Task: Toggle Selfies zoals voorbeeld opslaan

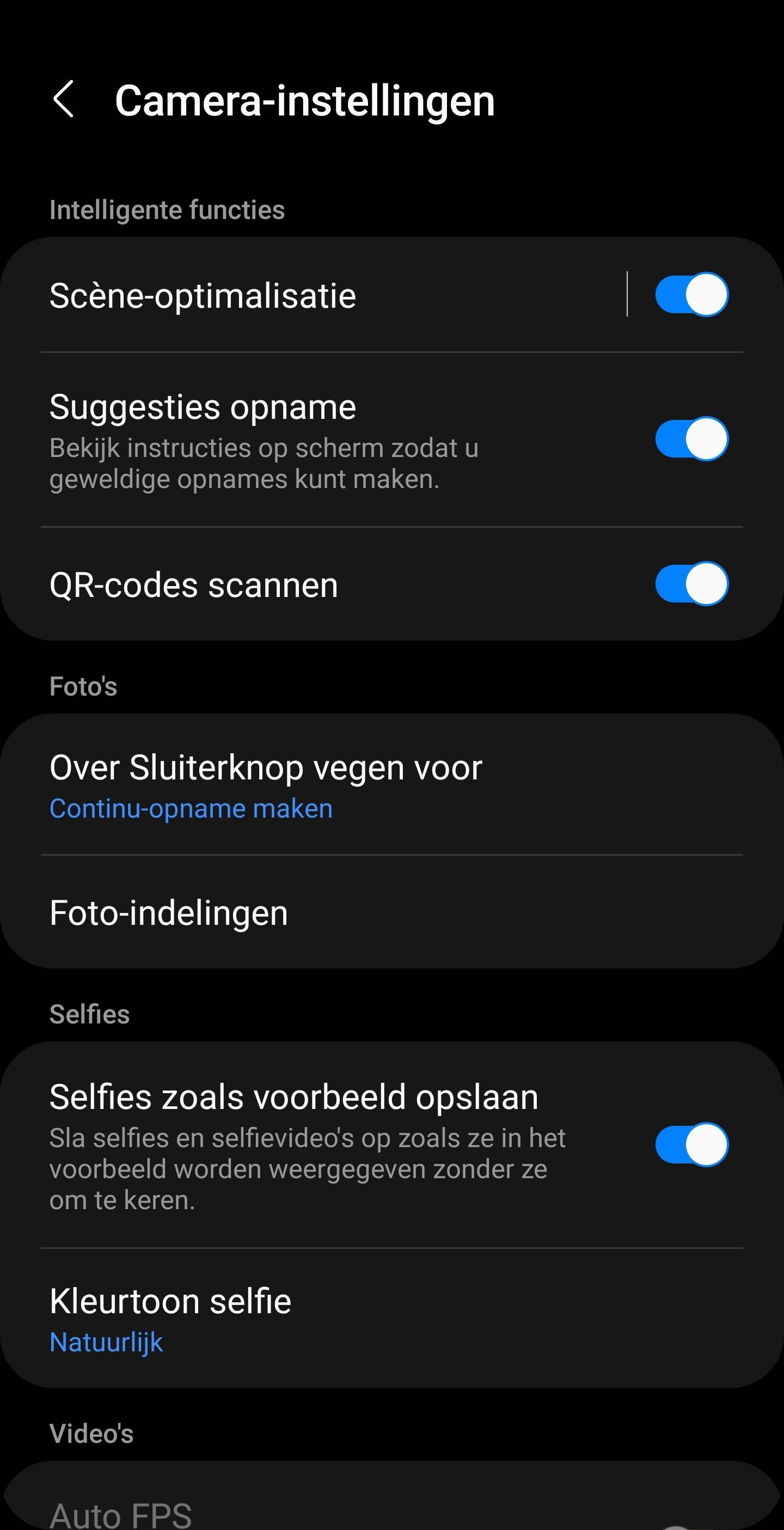Action: pos(691,1144)
